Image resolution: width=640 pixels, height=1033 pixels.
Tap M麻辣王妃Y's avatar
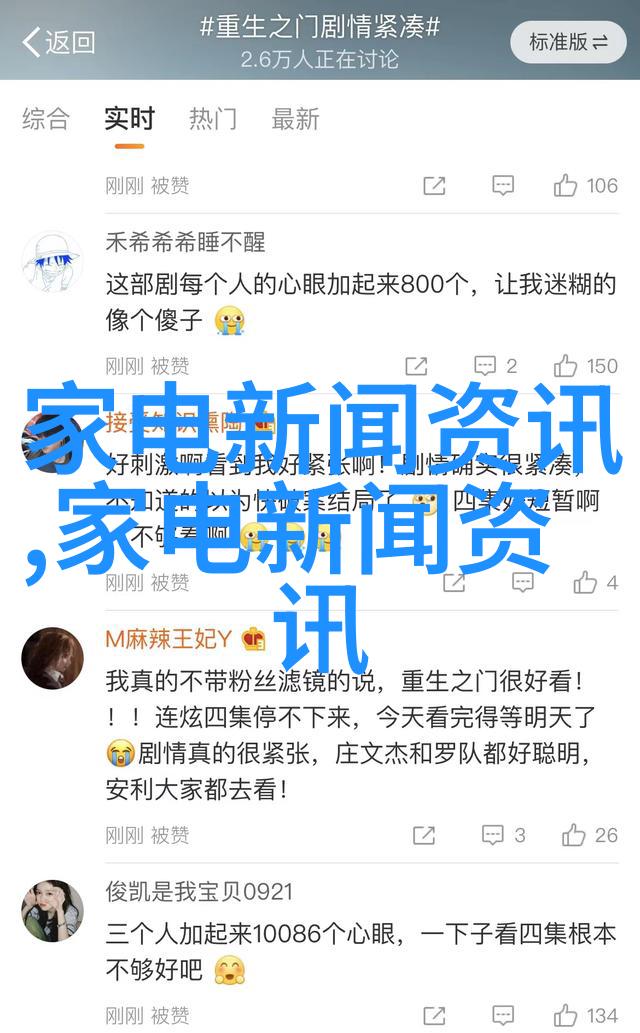(x=52, y=658)
